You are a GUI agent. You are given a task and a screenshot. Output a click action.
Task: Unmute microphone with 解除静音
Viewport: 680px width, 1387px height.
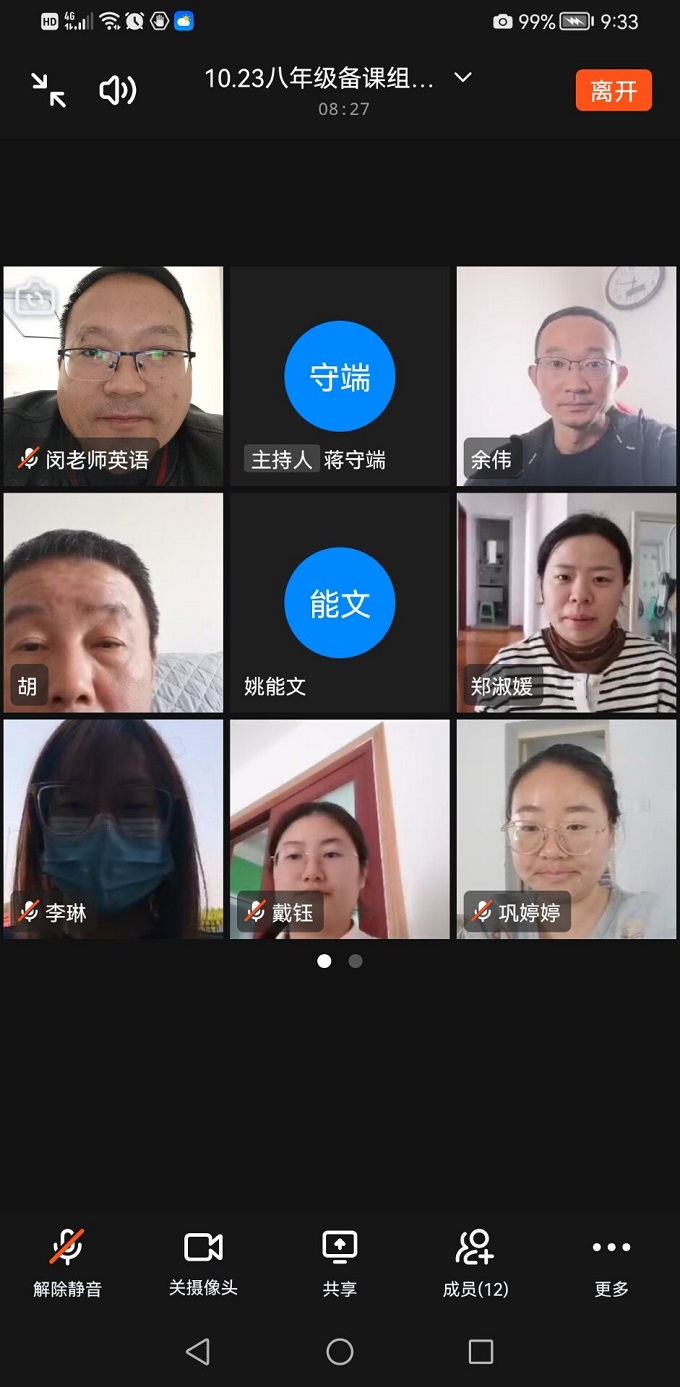67,1262
